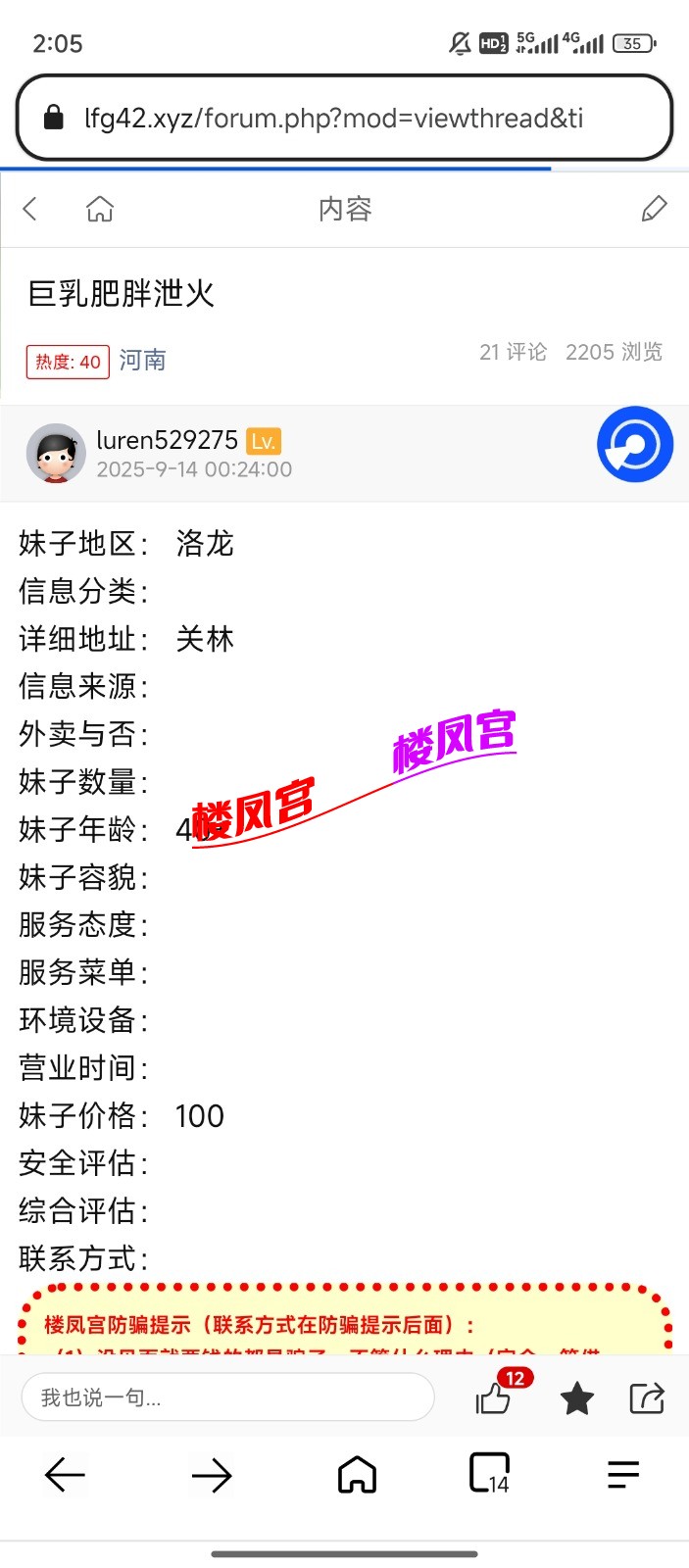Image resolution: width=689 pixels, height=1568 pixels.
Task: Go forward in the browser toolbar
Action: (212, 1475)
